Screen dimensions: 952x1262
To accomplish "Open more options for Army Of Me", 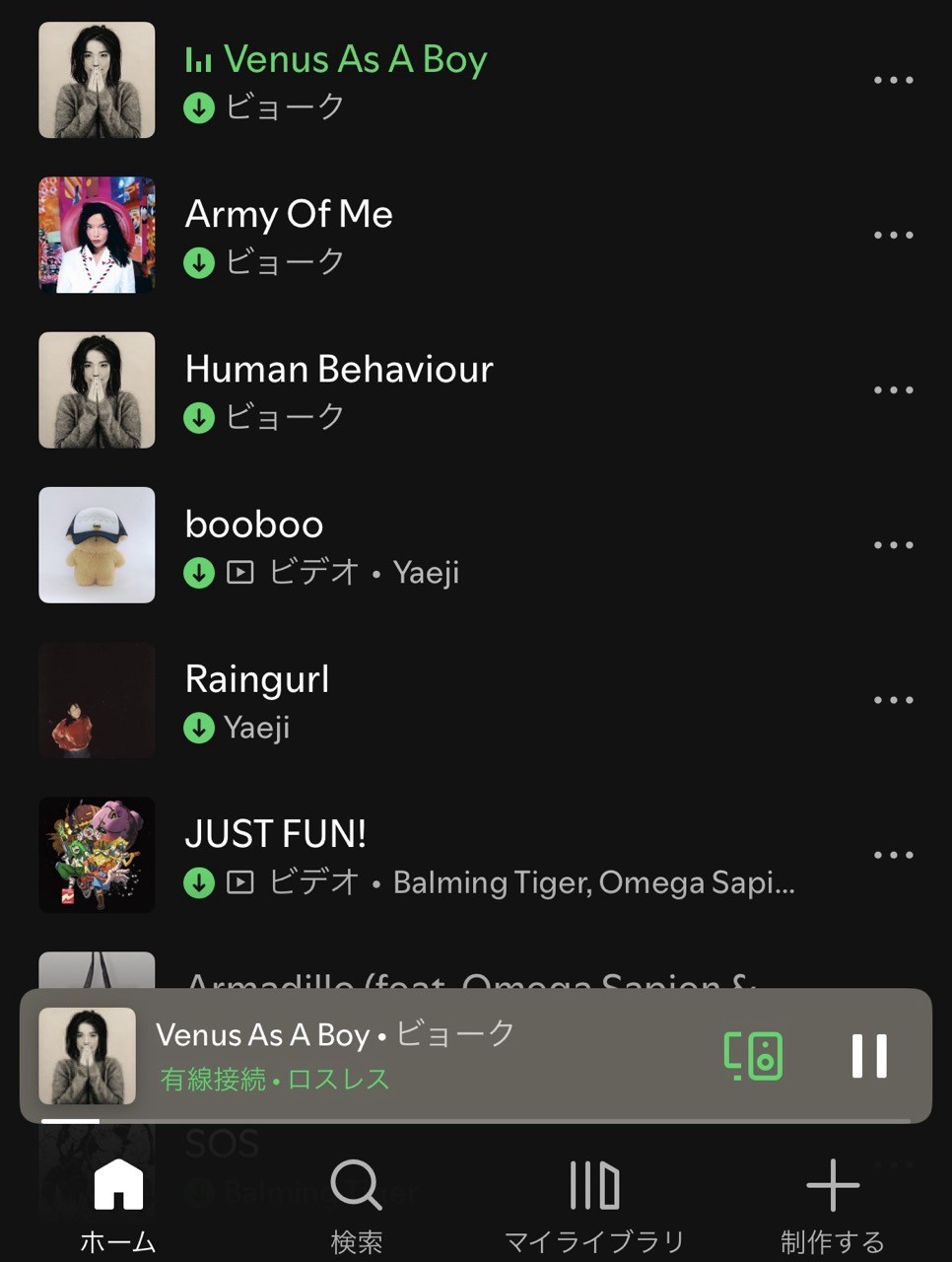I will (893, 235).
